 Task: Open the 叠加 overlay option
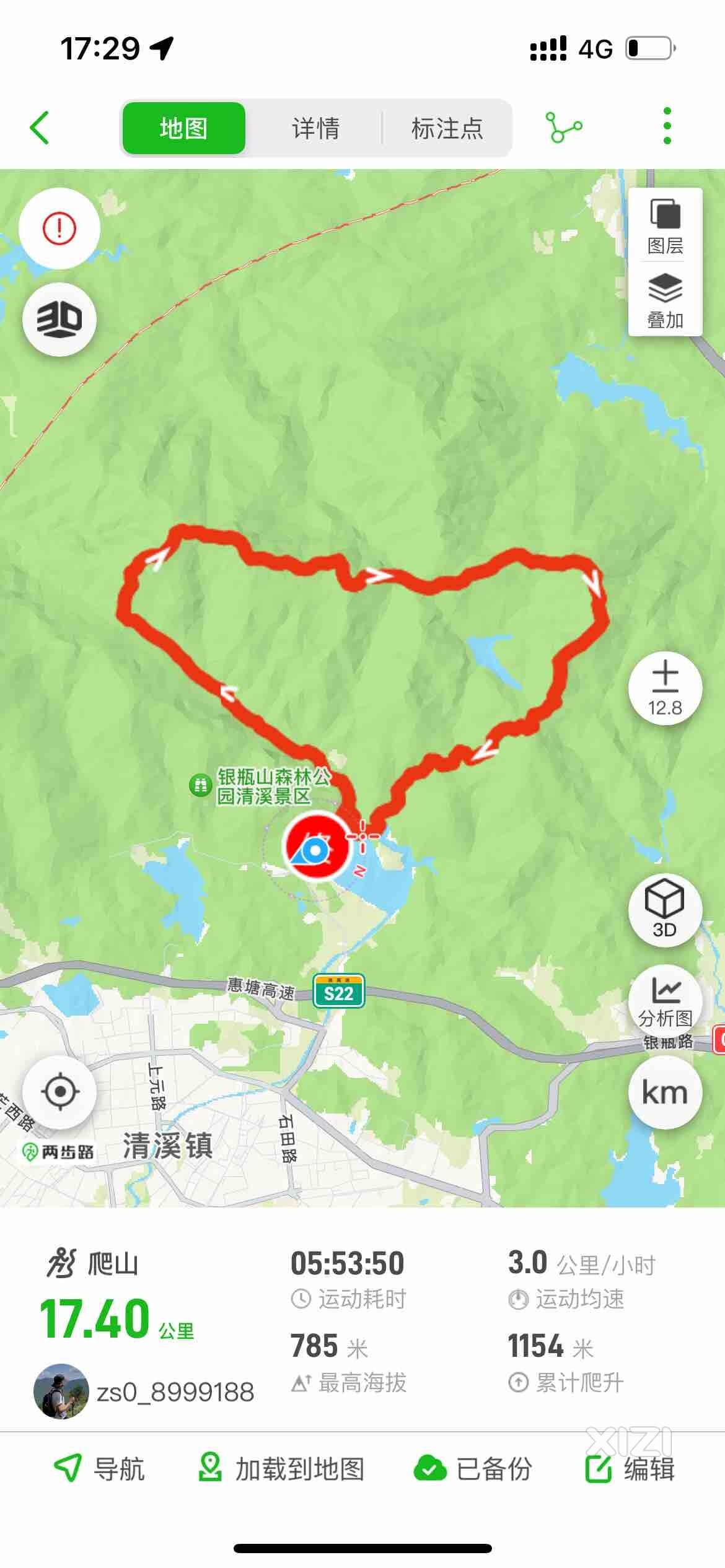[x=665, y=301]
